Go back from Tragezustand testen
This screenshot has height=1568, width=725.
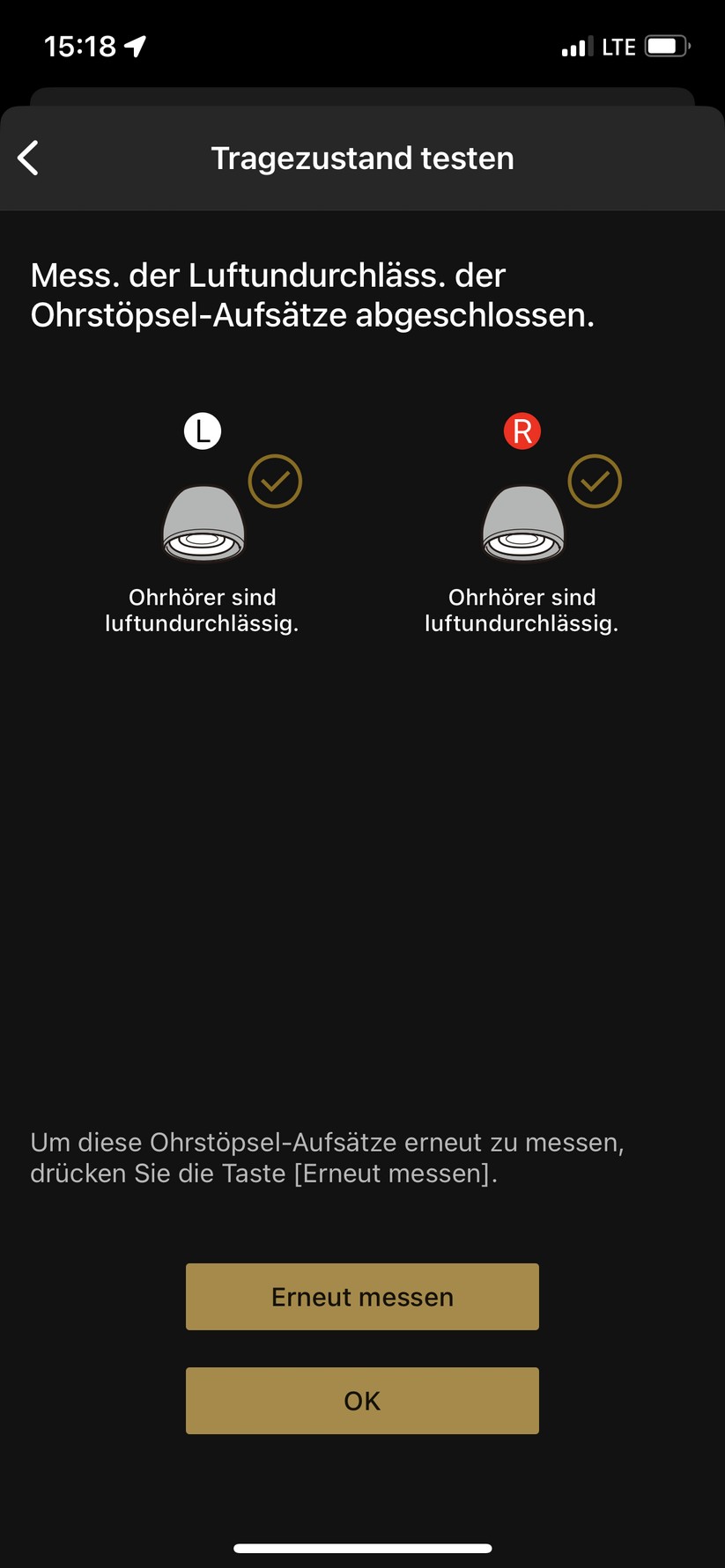coord(29,158)
